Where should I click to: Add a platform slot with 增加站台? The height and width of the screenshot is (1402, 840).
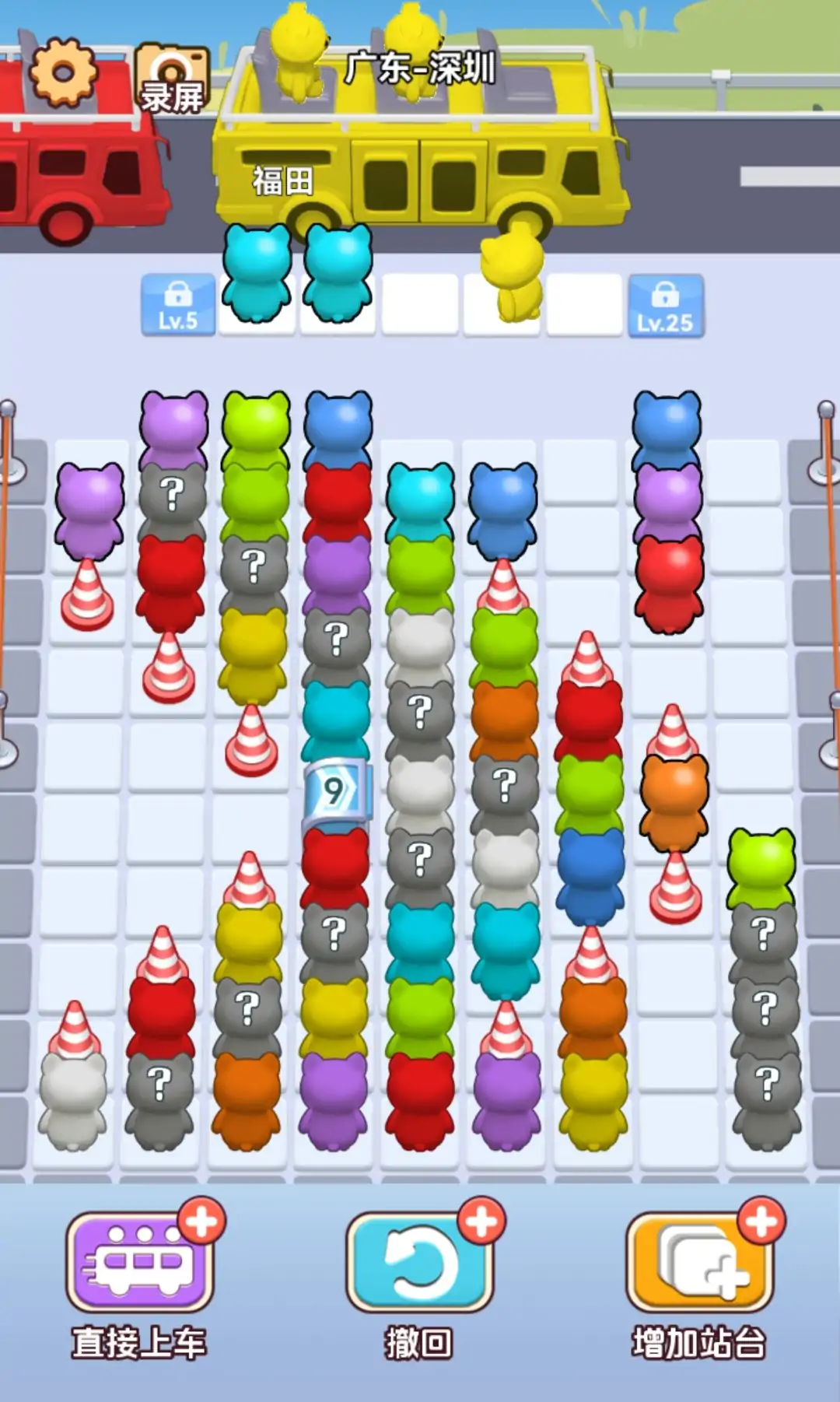pyautogui.click(x=699, y=1264)
